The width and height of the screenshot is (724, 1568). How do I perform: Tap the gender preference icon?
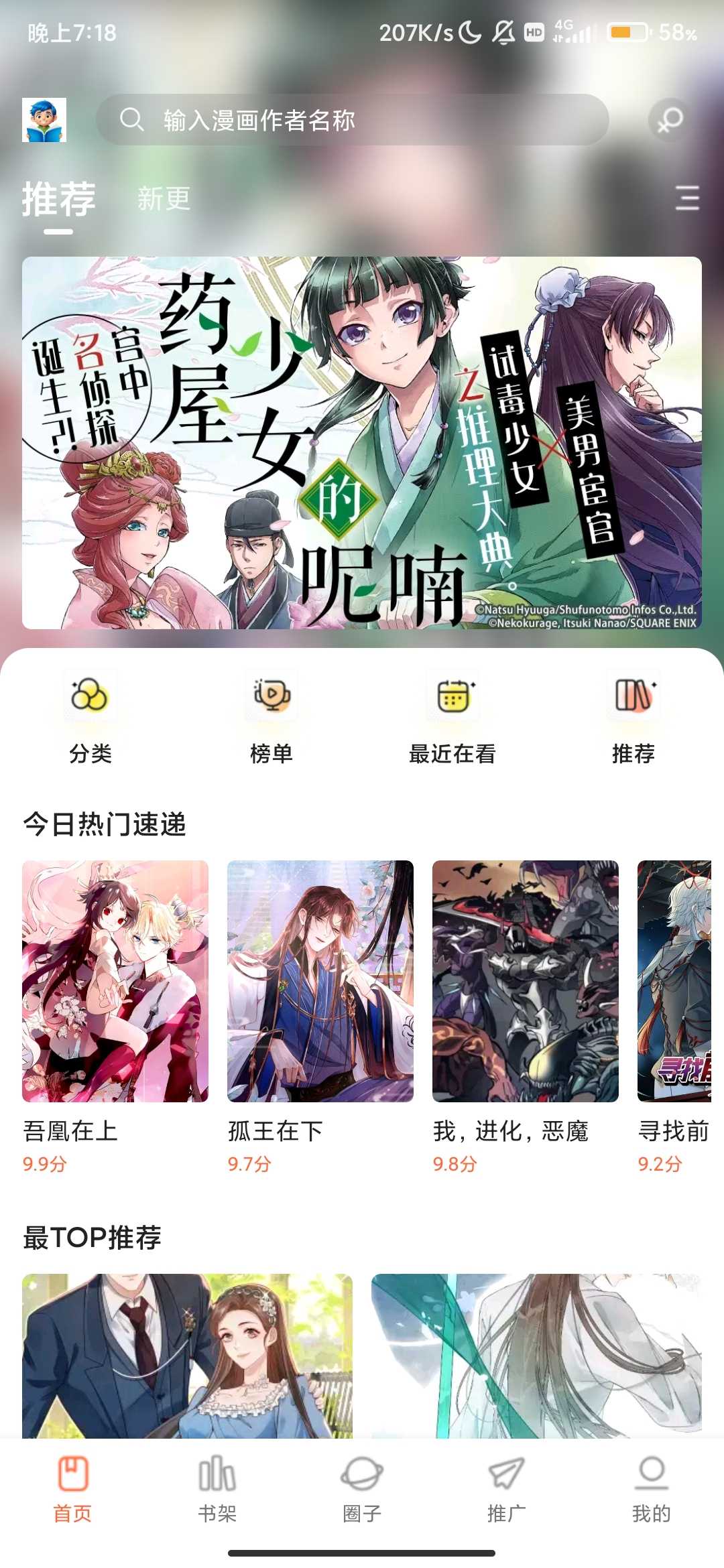670,121
